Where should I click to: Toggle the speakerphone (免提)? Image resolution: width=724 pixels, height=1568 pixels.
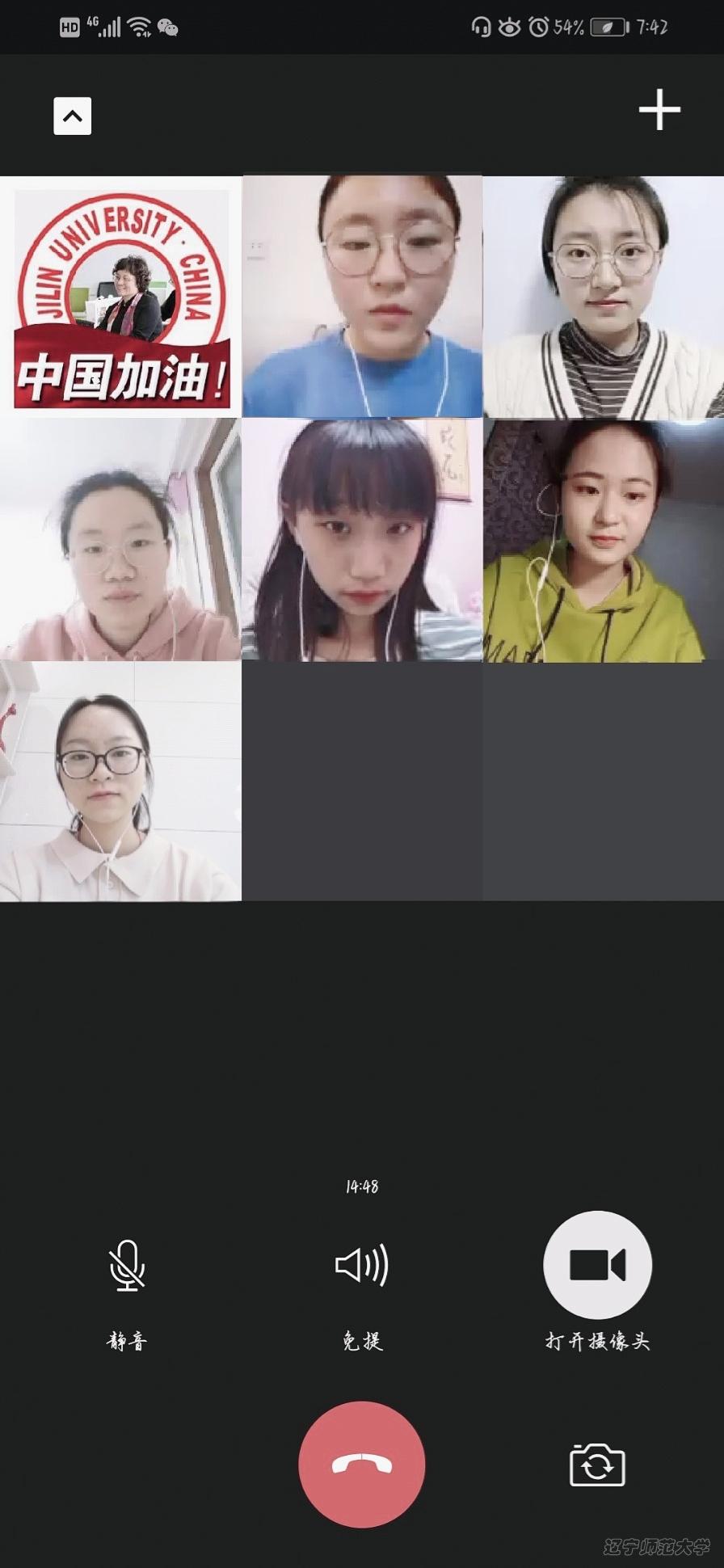point(361,1266)
